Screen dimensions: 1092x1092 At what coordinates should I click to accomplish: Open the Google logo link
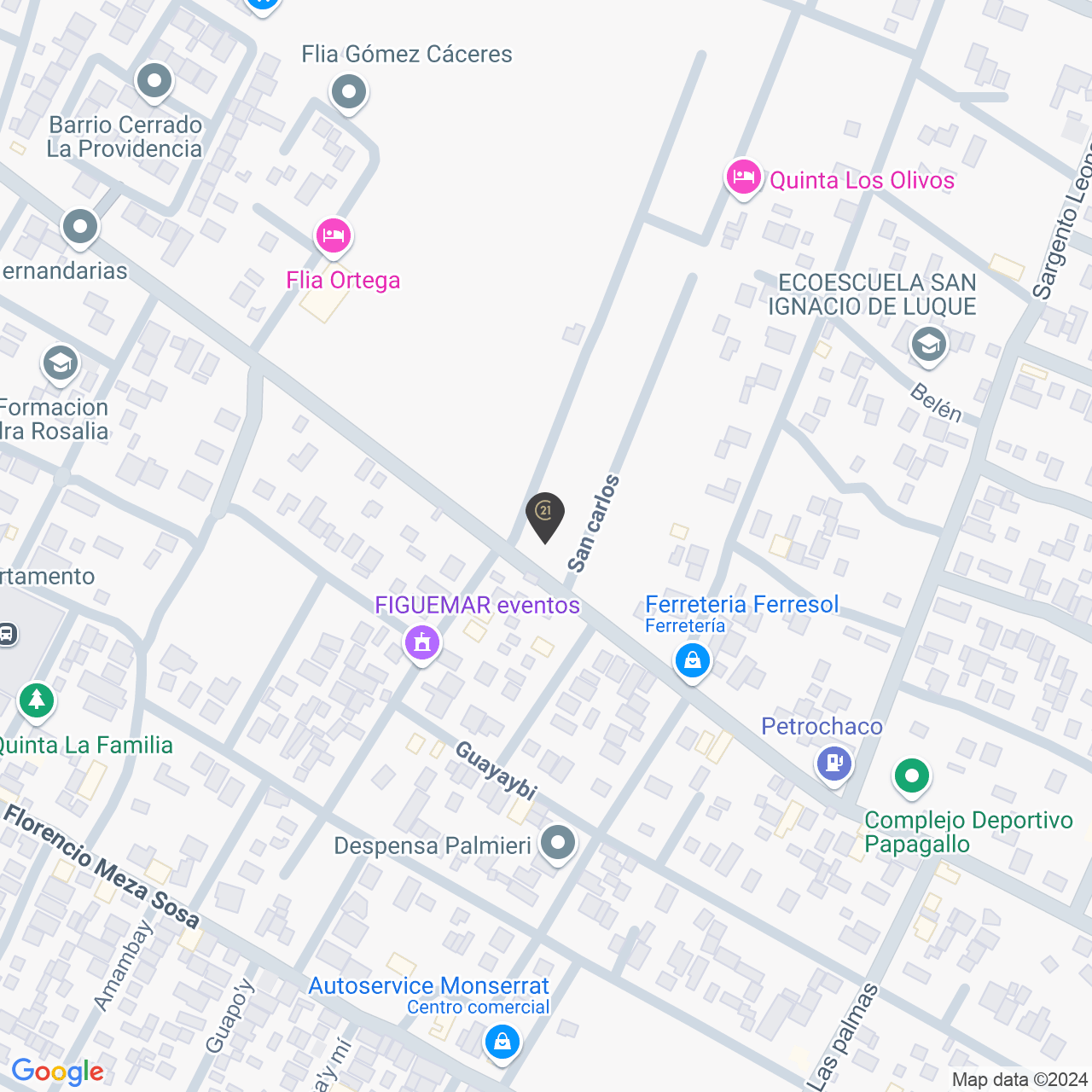pos(57,1072)
